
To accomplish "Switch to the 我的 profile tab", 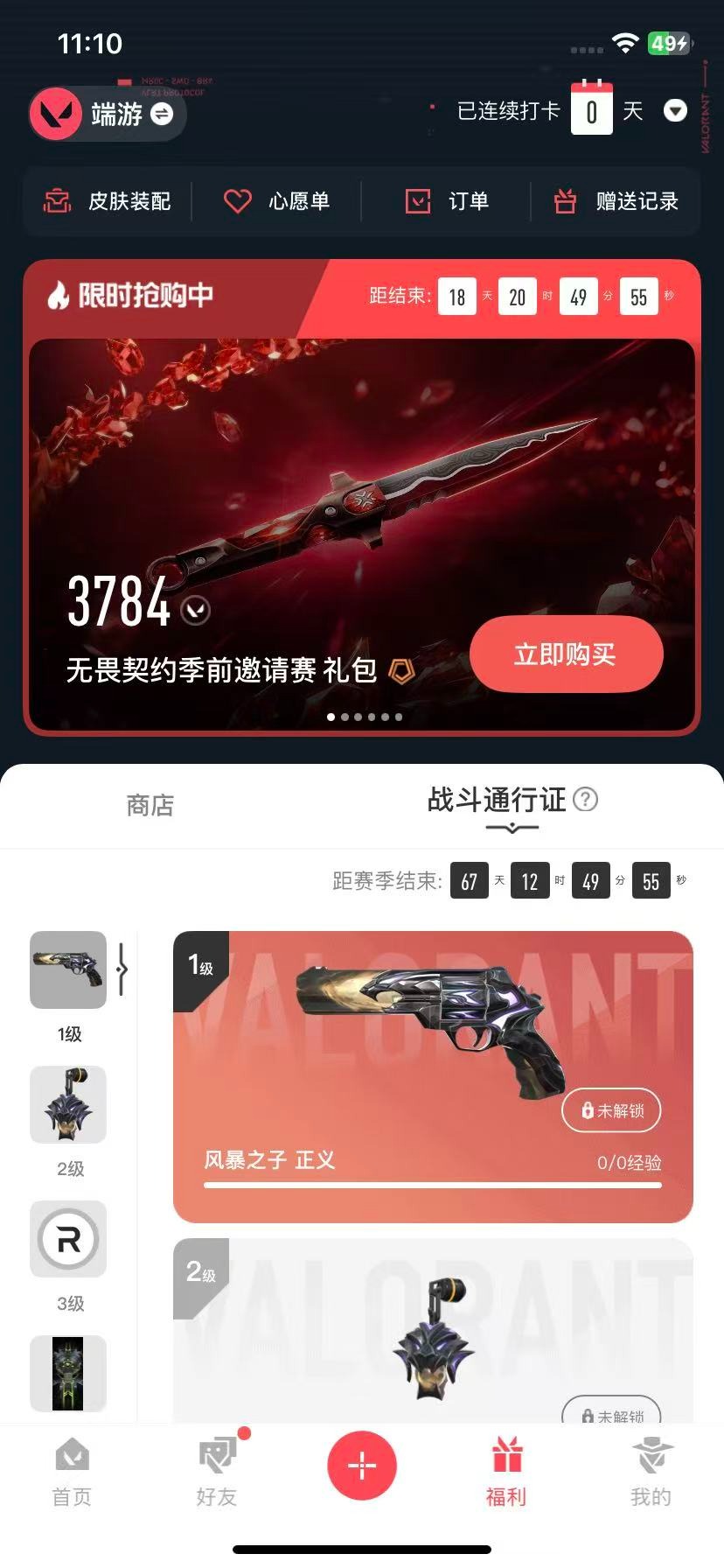I will pyautogui.click(x=651, y=1472).
